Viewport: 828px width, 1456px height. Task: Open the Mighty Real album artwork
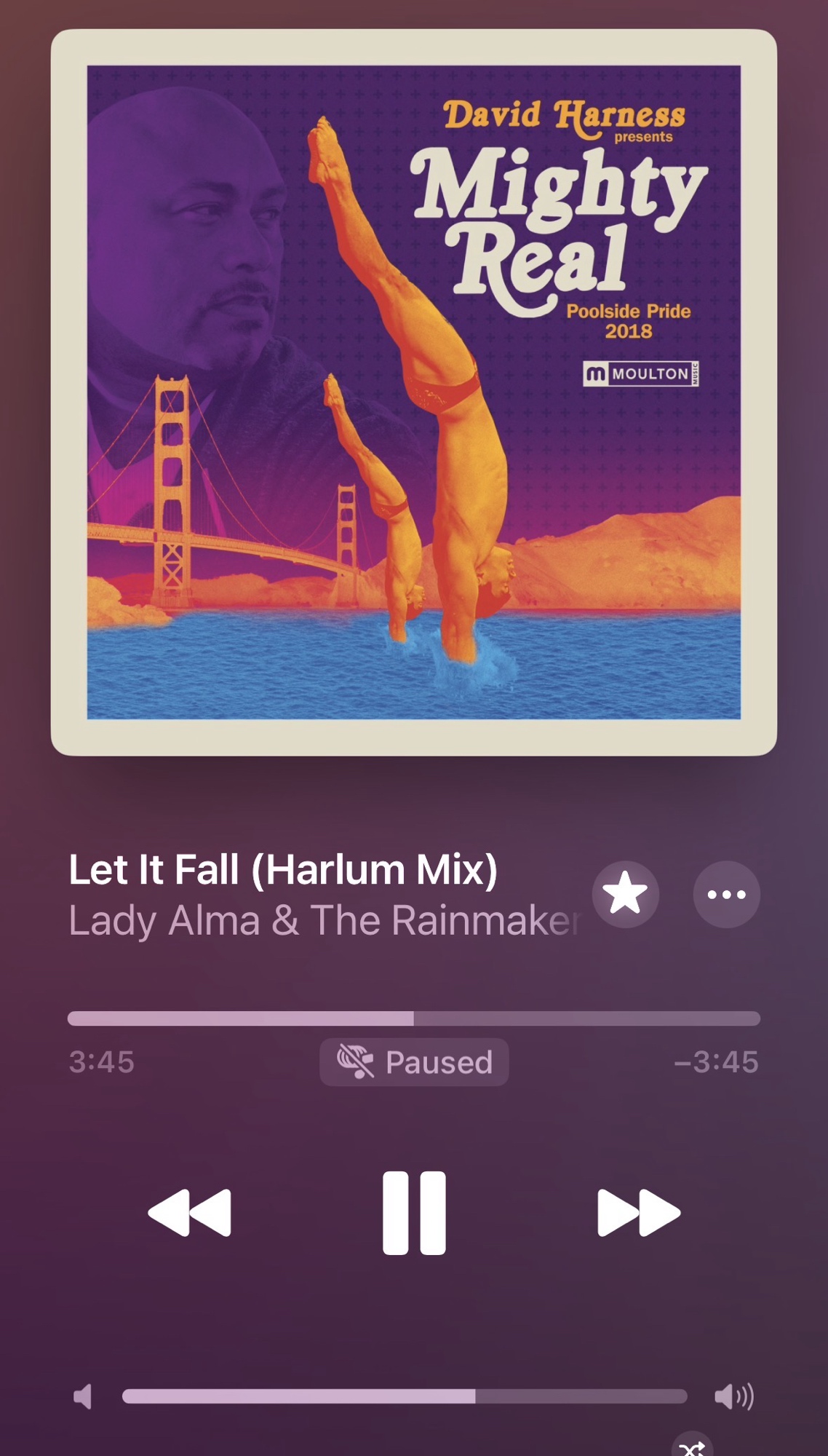point(414,392)
